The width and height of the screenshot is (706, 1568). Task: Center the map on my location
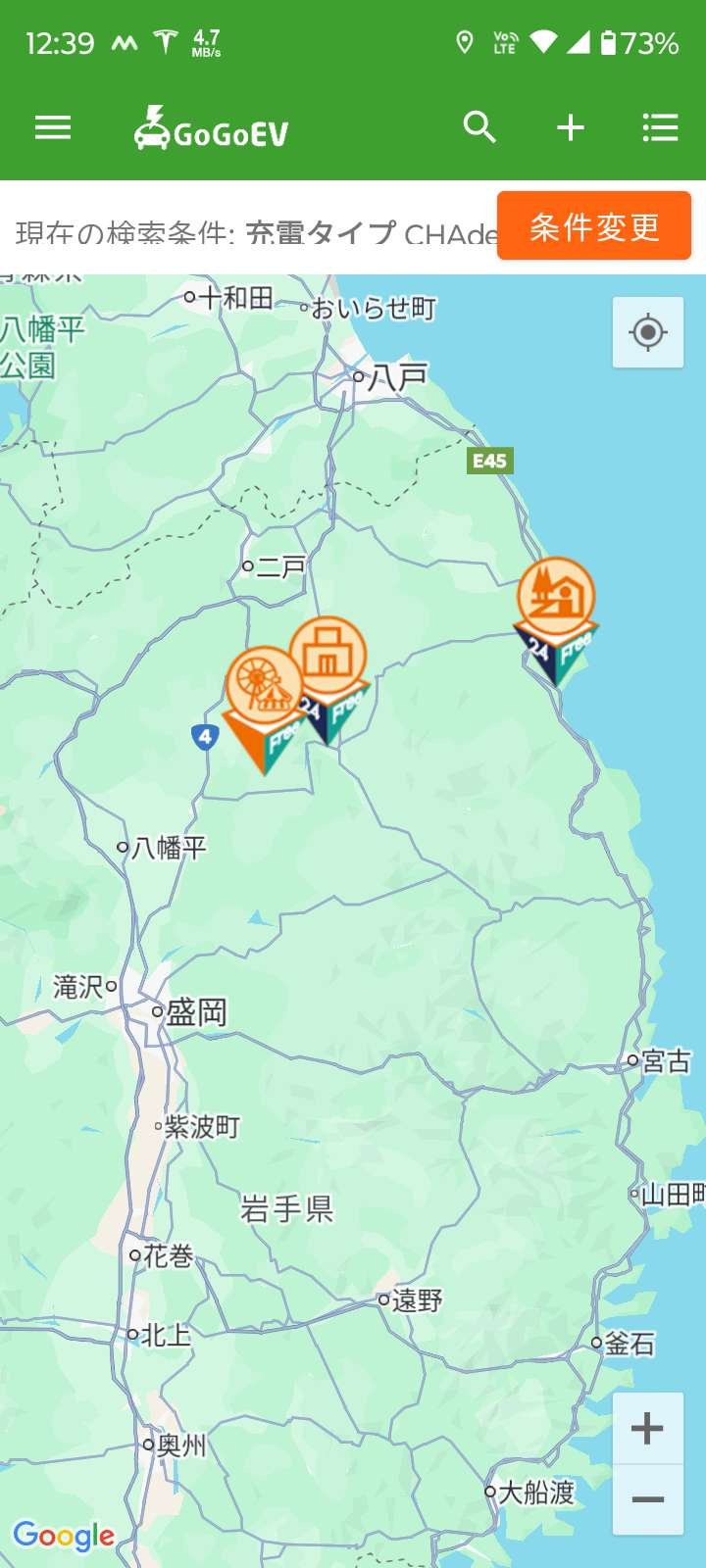point(647,332)
